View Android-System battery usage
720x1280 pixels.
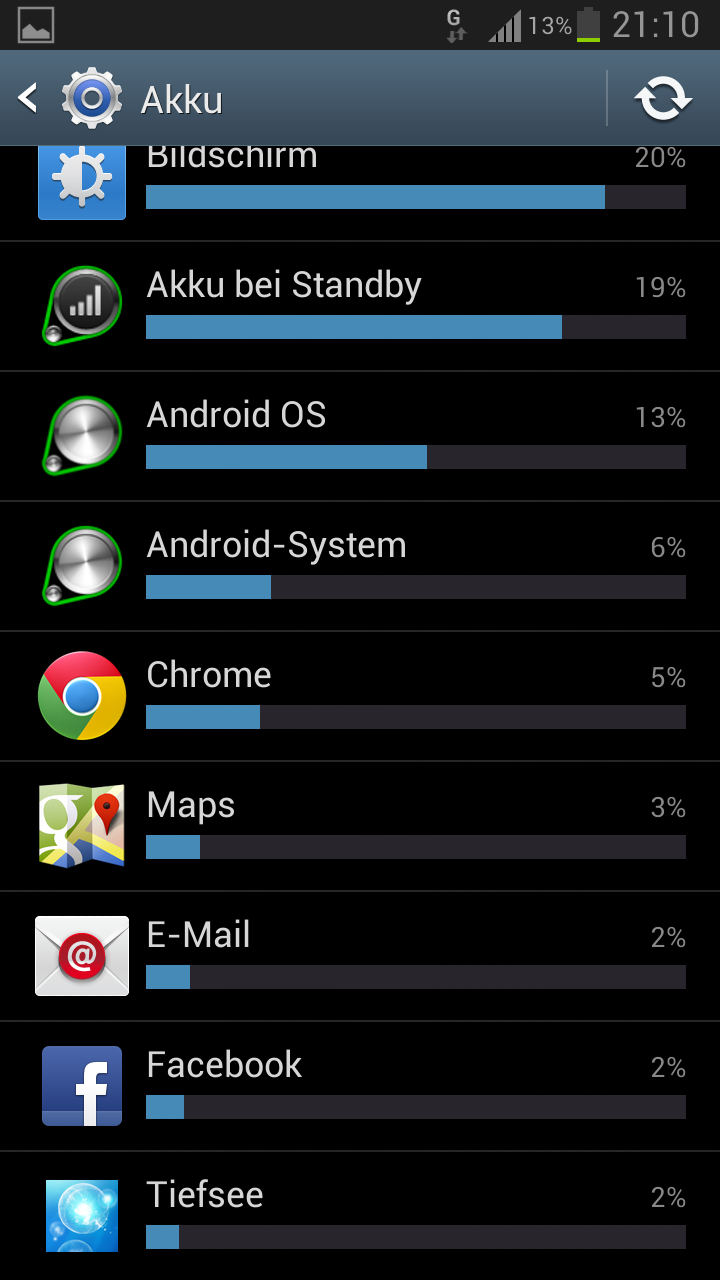[360, 566]
